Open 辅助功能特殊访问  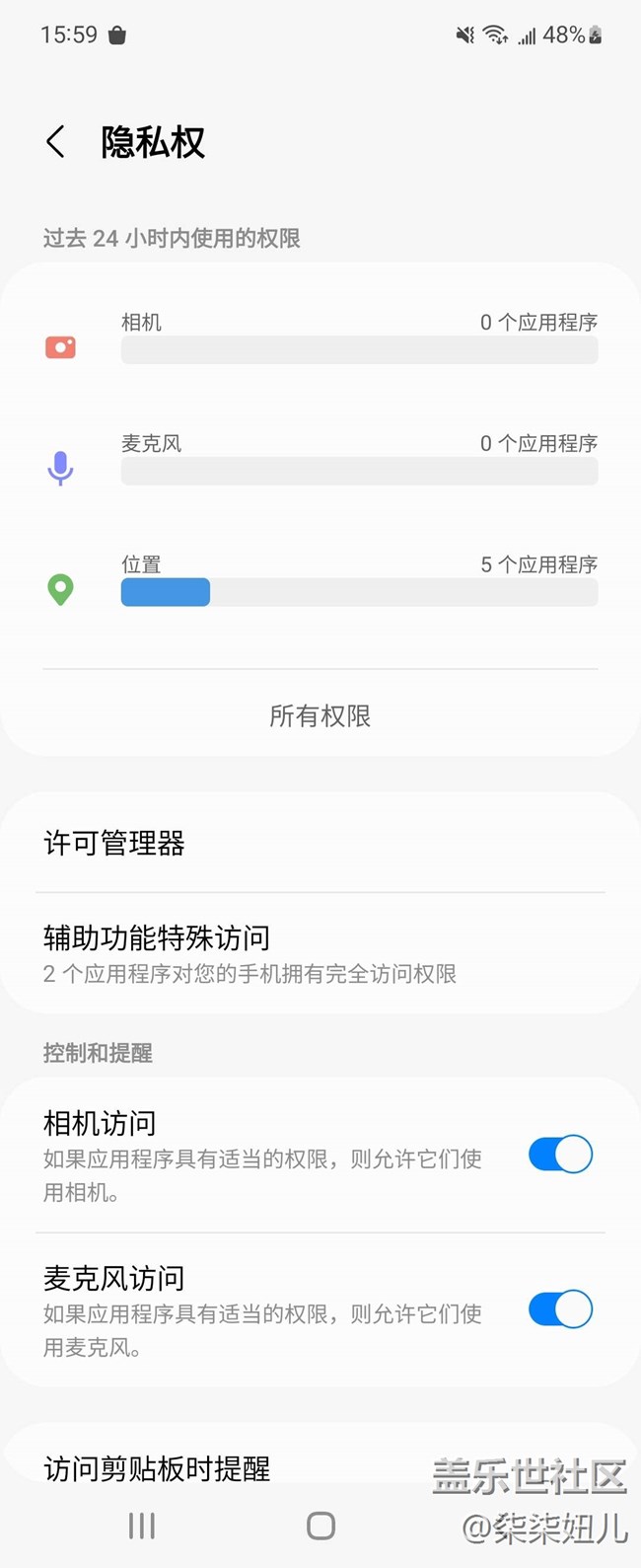[320, 954]
